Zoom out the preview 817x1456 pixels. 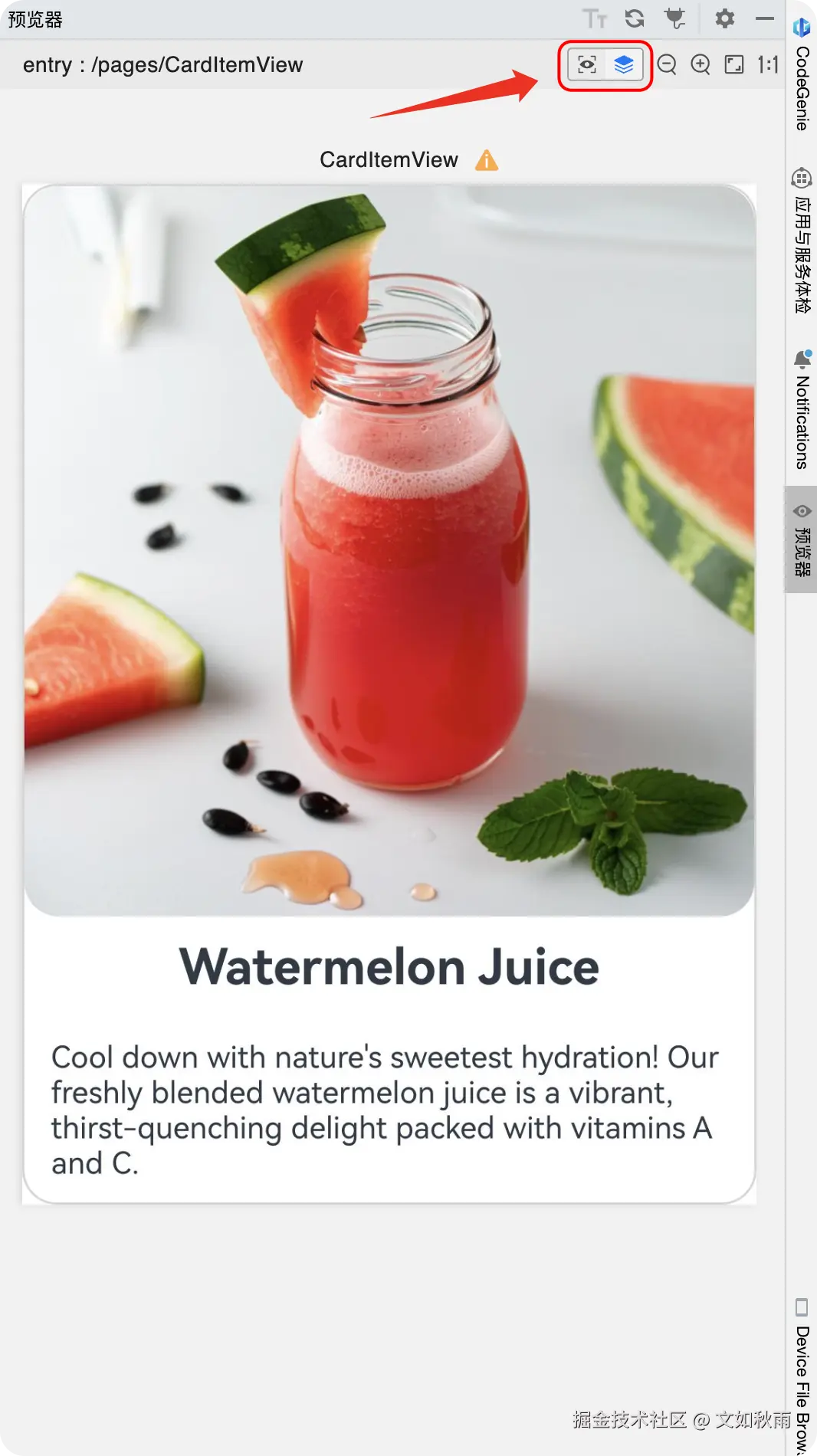667,65
